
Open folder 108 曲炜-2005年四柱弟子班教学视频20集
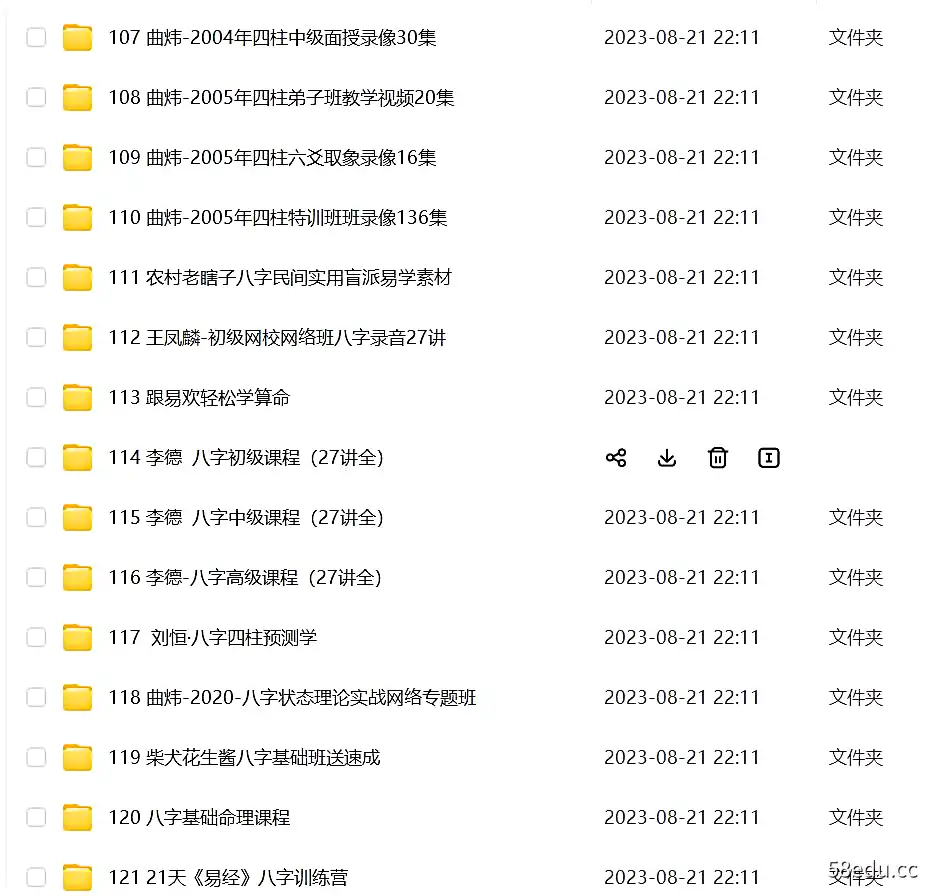coord(281,98)
